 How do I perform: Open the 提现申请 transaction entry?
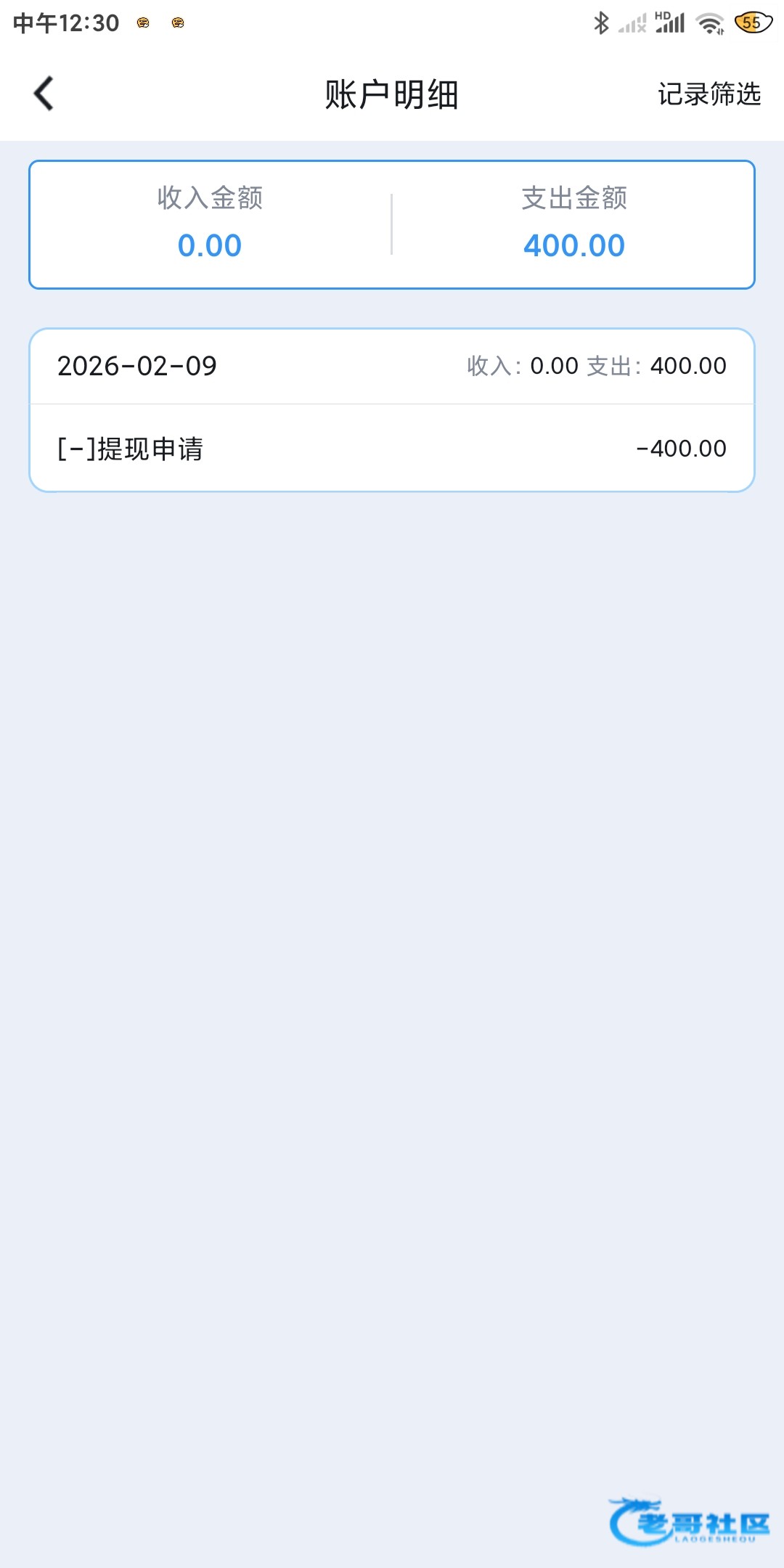(x=391, y=449)
